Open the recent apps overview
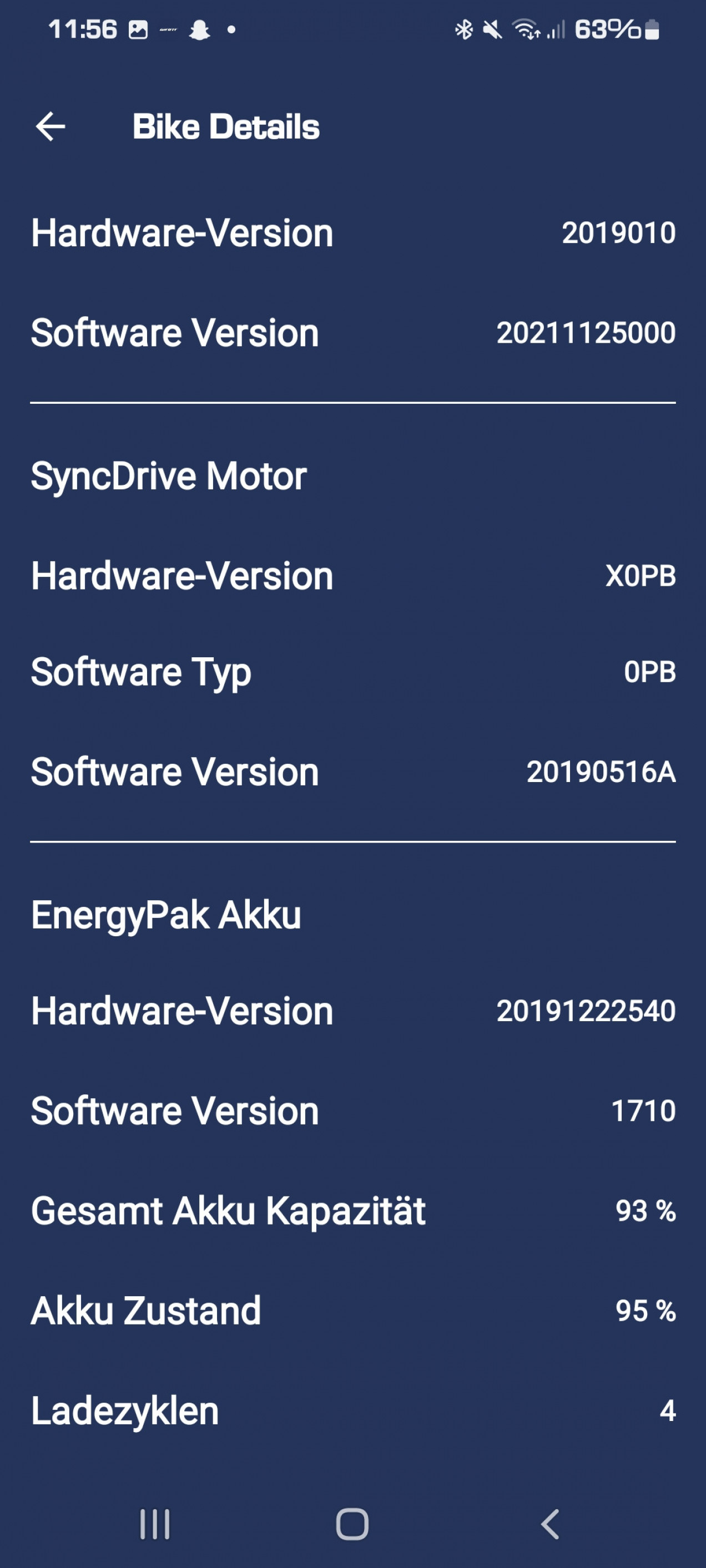Viewport: 706px width, 1568px height. point(155,1524)
